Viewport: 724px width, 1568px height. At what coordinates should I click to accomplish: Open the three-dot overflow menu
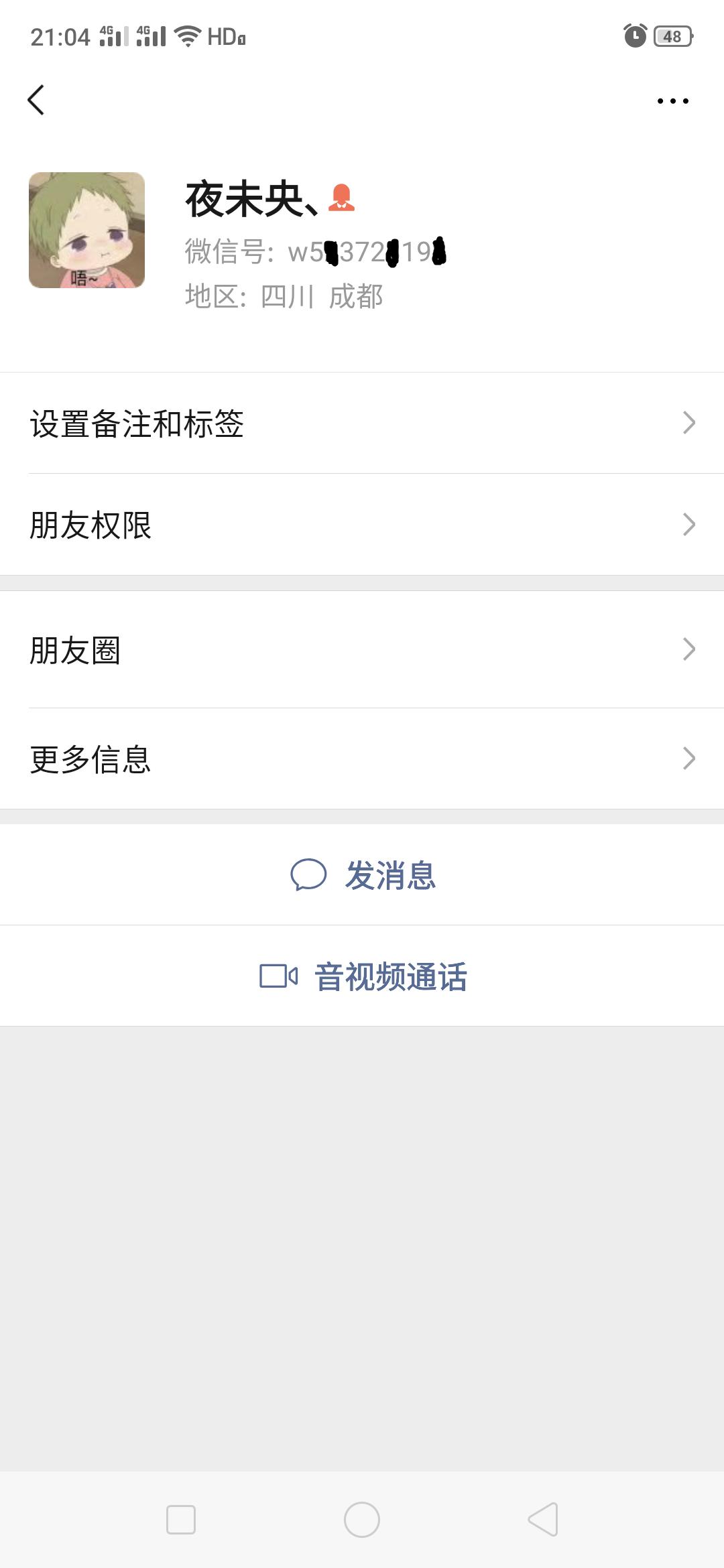pyautogui.click(x=672, y=101)
